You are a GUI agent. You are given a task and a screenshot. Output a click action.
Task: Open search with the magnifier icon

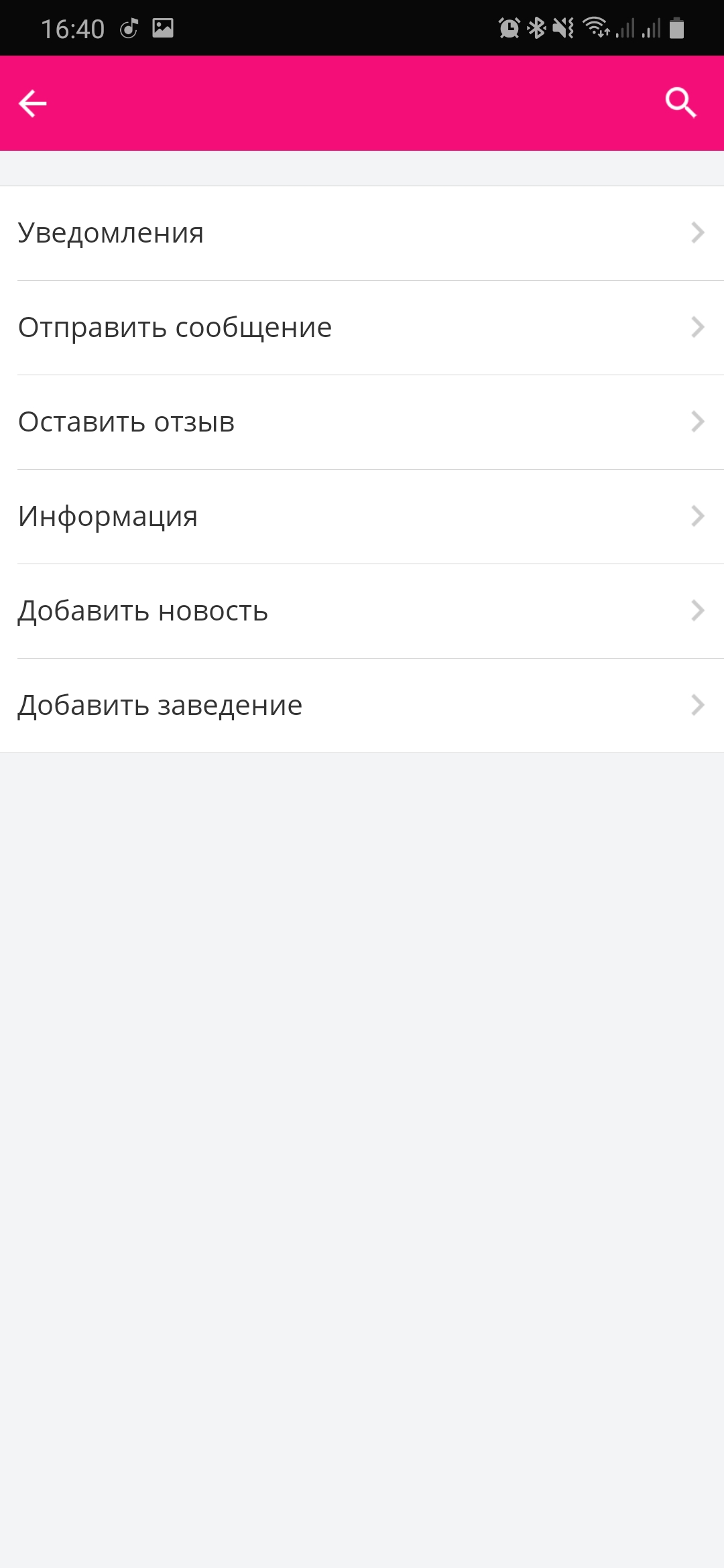tap(680, 103)
